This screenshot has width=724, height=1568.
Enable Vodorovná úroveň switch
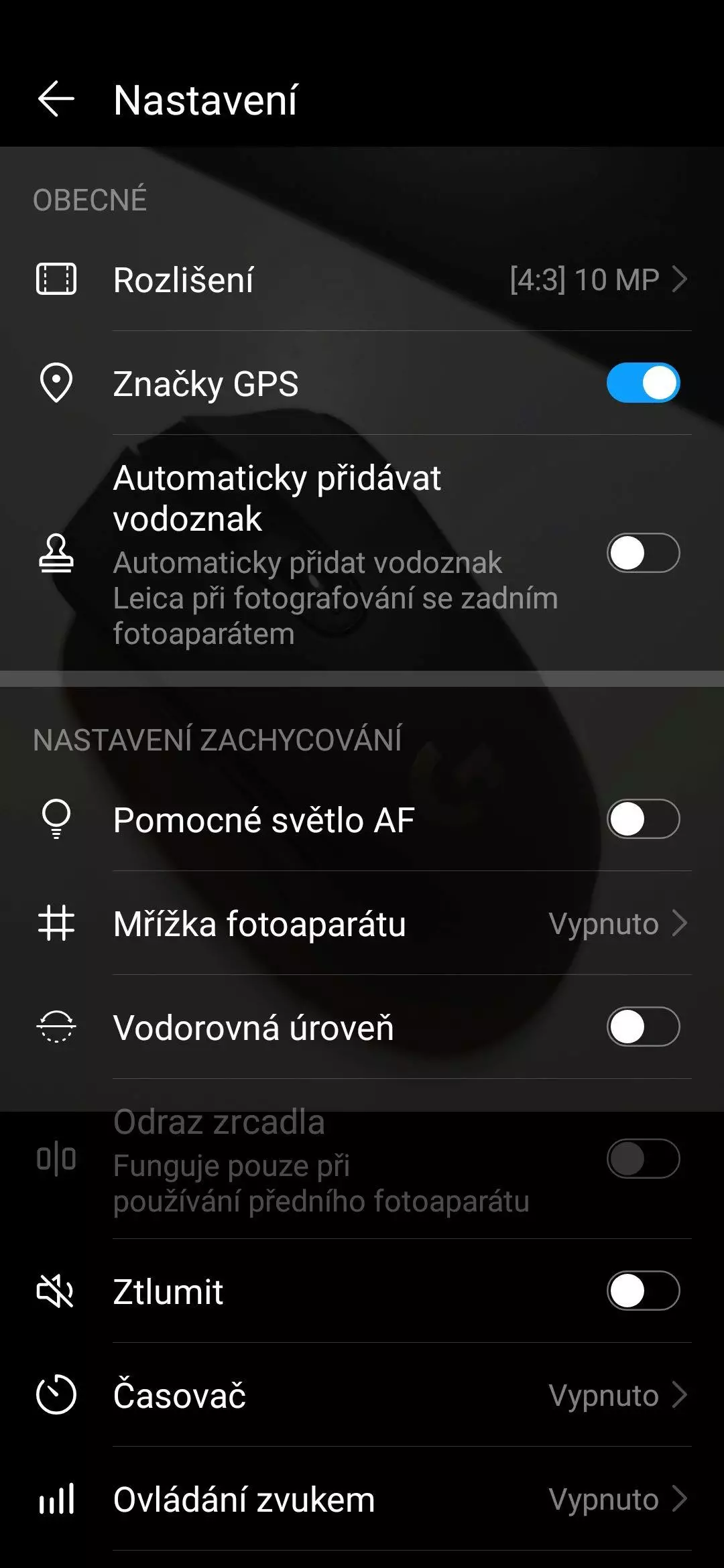pos(643,1027)
